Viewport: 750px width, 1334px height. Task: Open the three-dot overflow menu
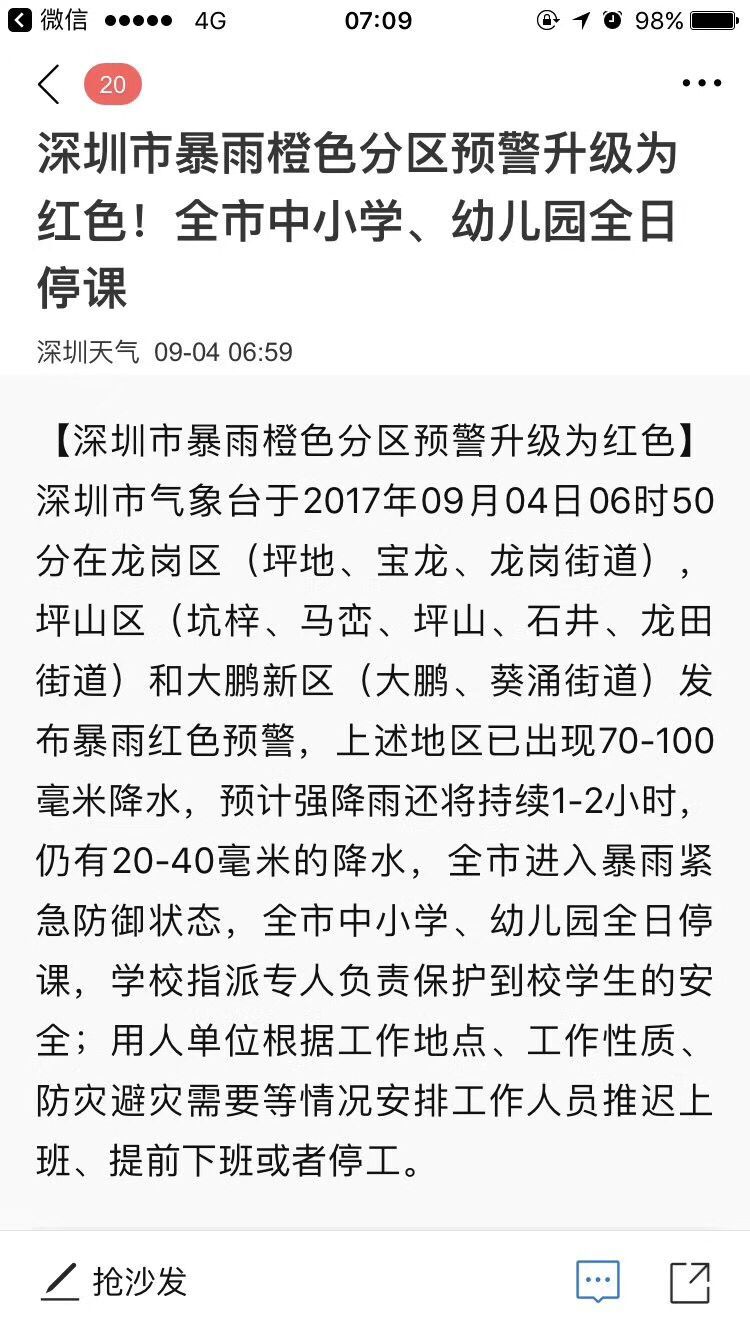point(701,84)
